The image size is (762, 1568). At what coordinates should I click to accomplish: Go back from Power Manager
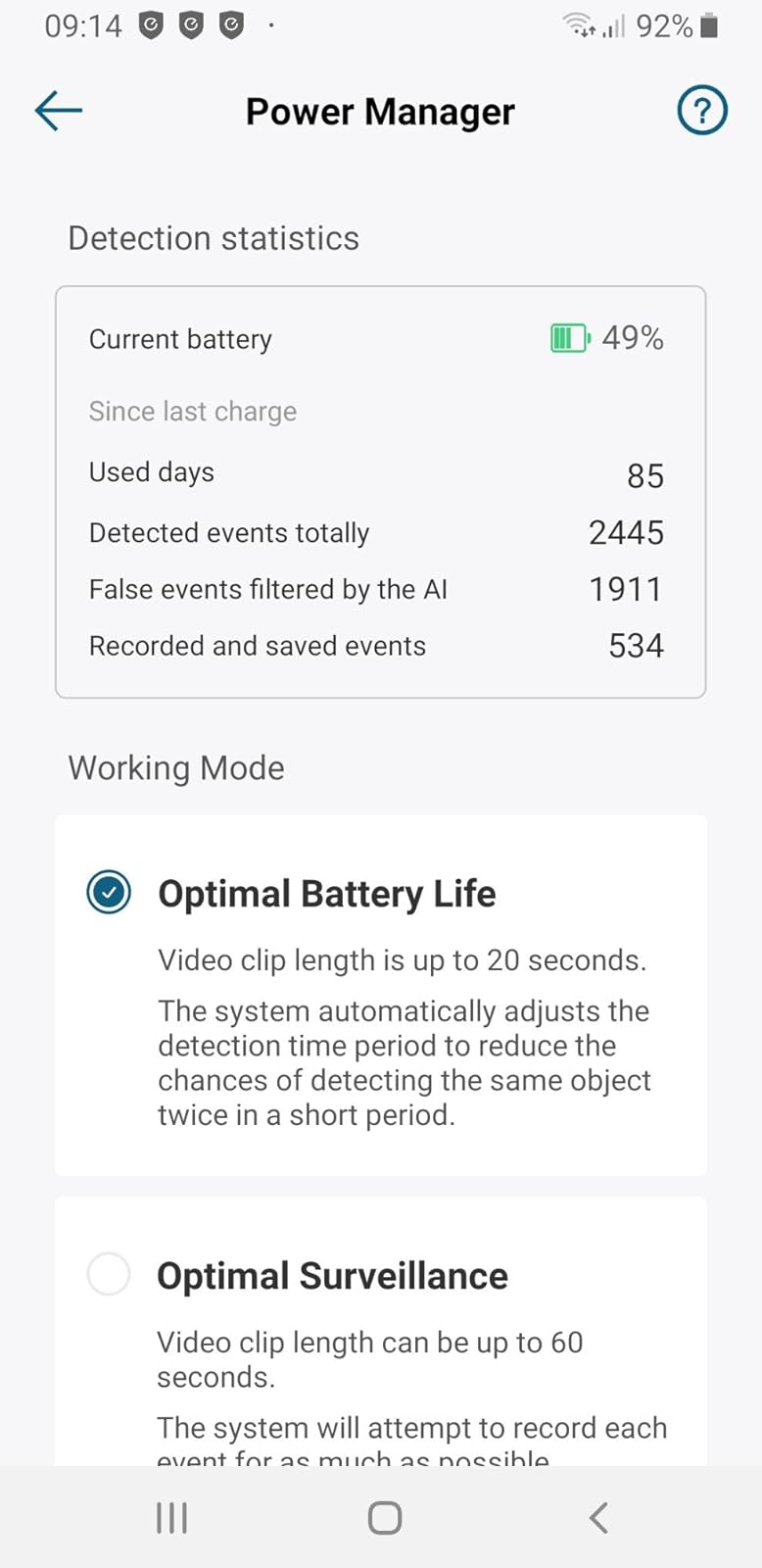pyautogui.click(x=59, y=111)
